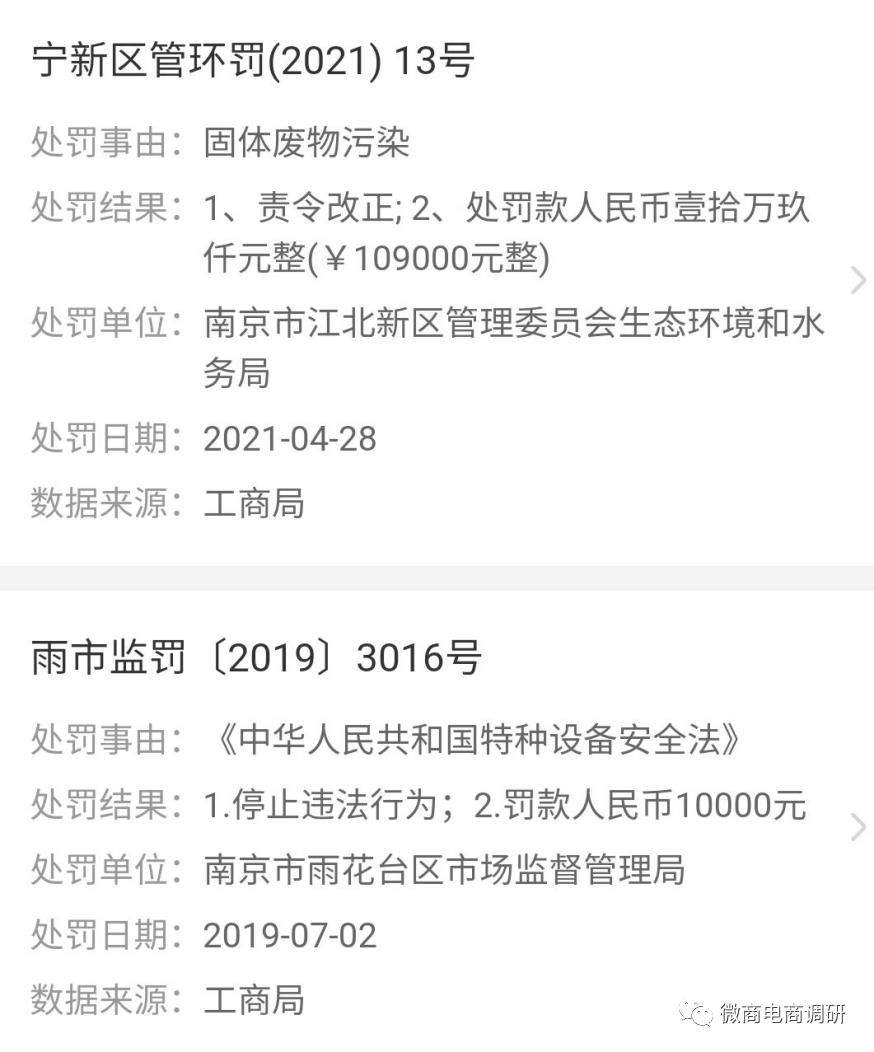
Task: Click the 微商电商调研 watermark logo icon
Action: click(694, 1012)
